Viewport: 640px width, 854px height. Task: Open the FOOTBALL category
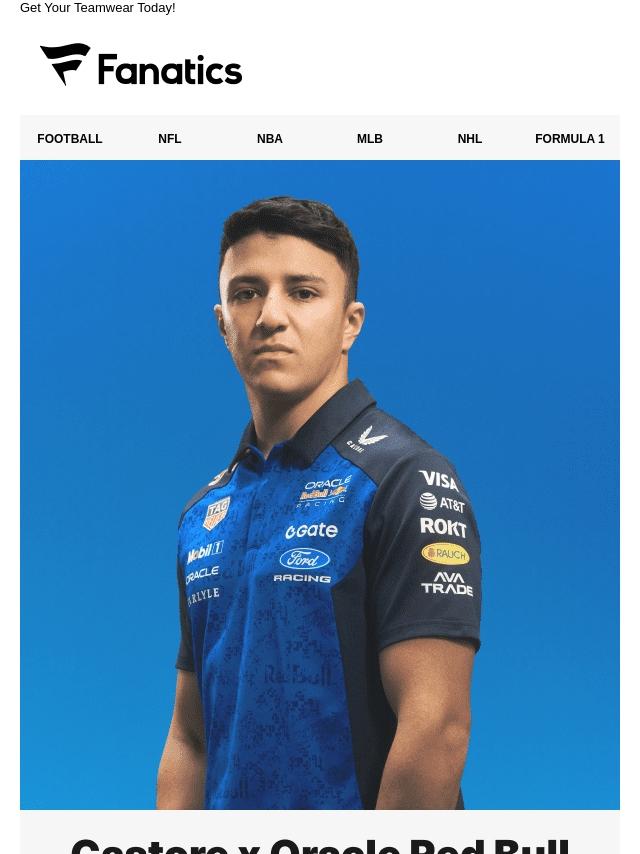70,139
